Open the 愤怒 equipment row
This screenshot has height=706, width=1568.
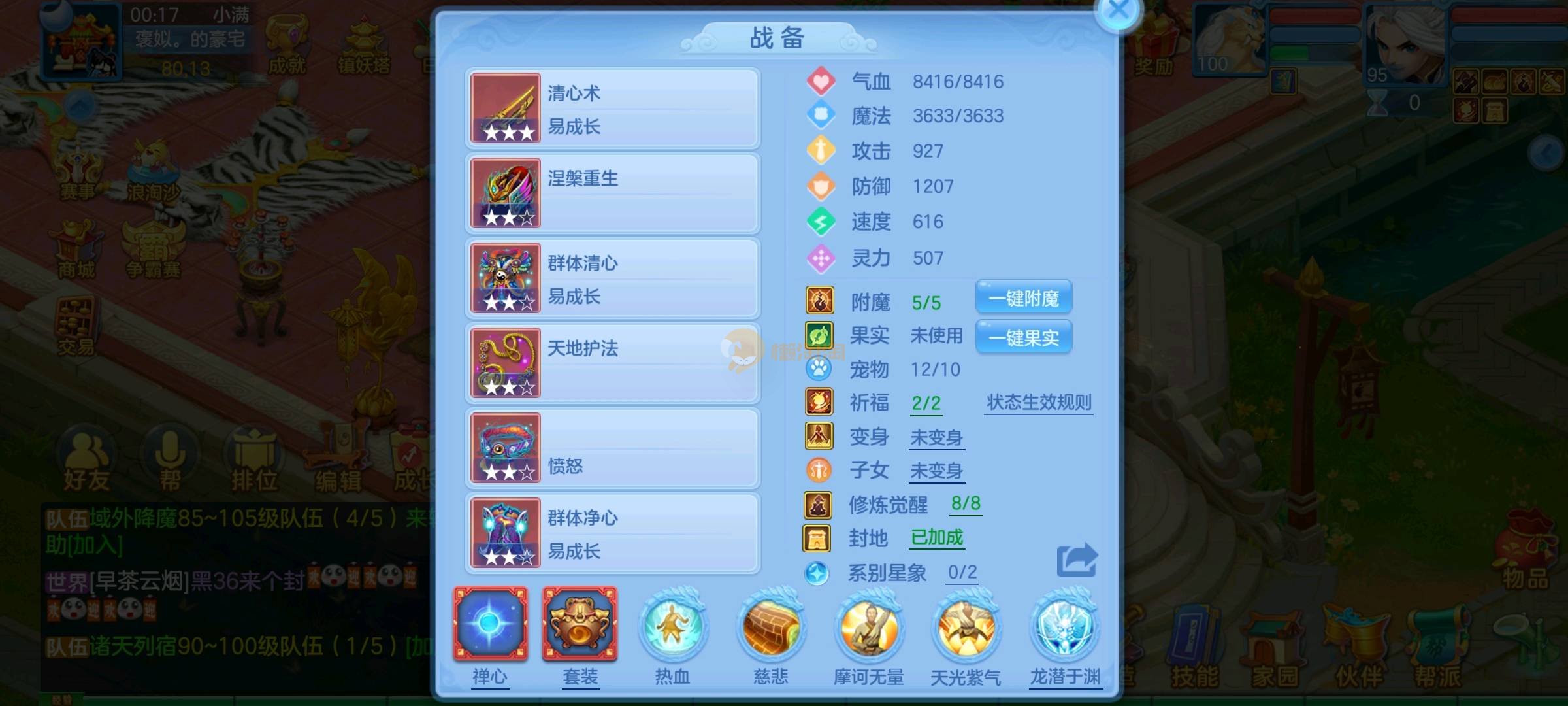tap(613, 448)
